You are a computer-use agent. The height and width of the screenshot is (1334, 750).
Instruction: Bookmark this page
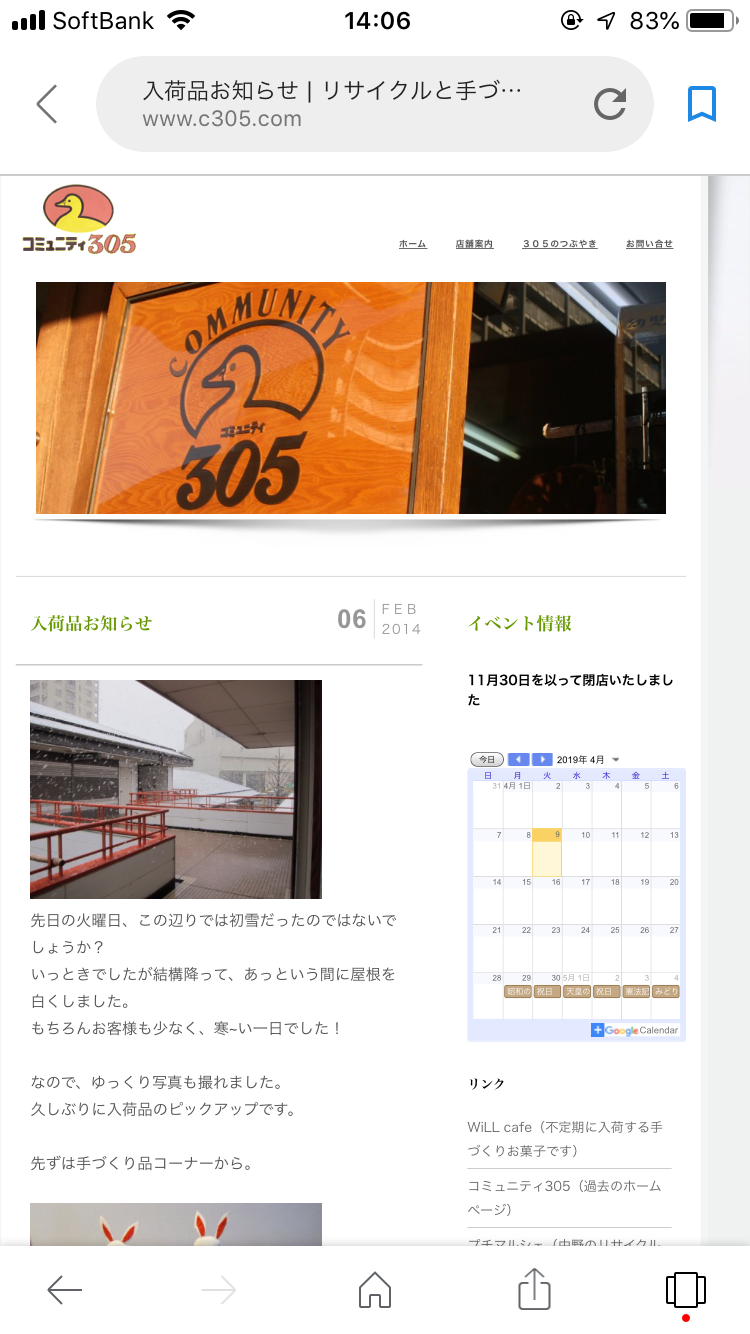[x=702, y=104]
